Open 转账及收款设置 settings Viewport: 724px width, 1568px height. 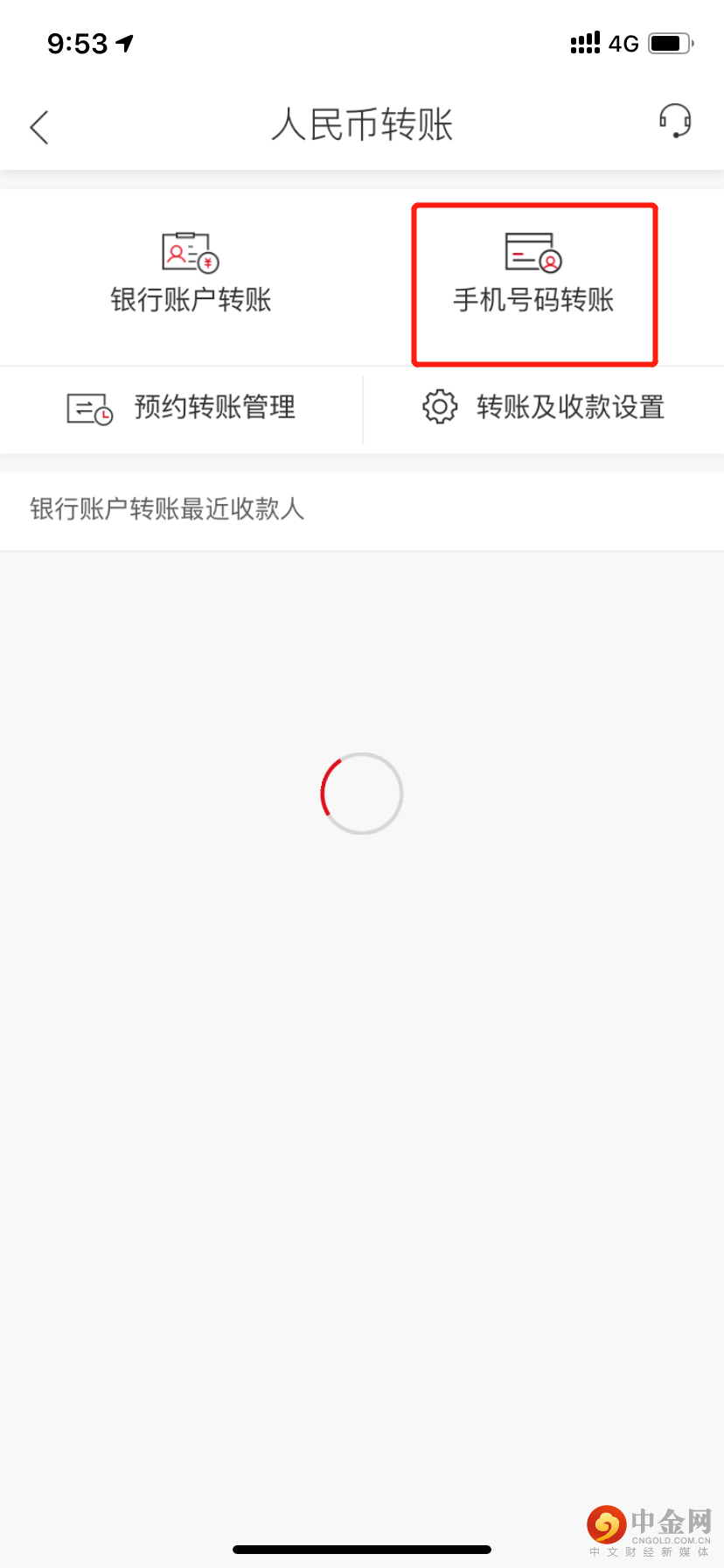click(x=543, y=408)
